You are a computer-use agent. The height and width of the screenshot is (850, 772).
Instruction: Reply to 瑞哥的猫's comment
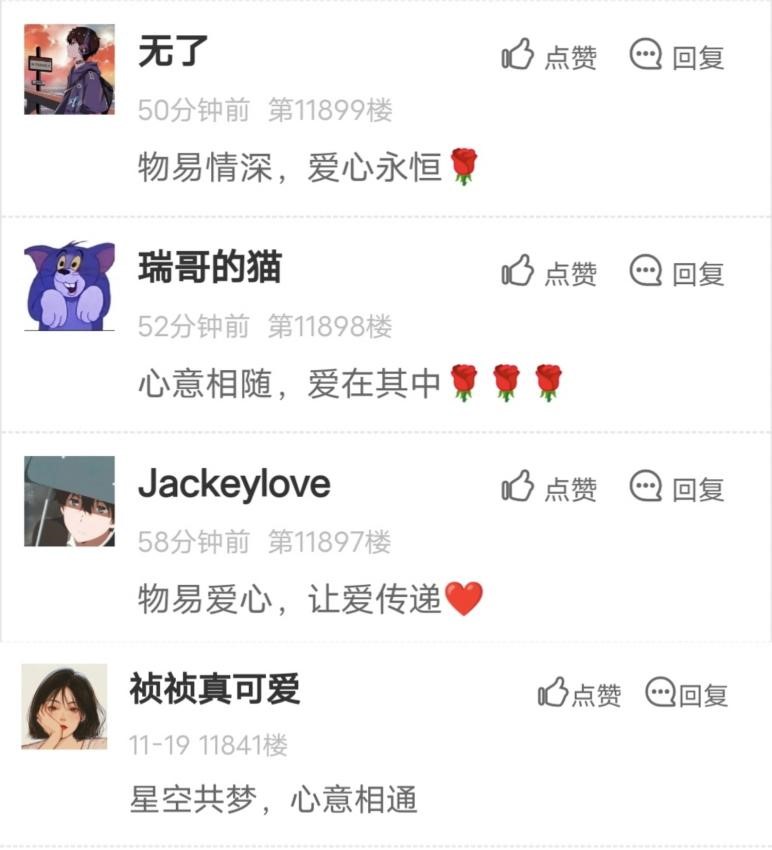(x=677, y=272)
